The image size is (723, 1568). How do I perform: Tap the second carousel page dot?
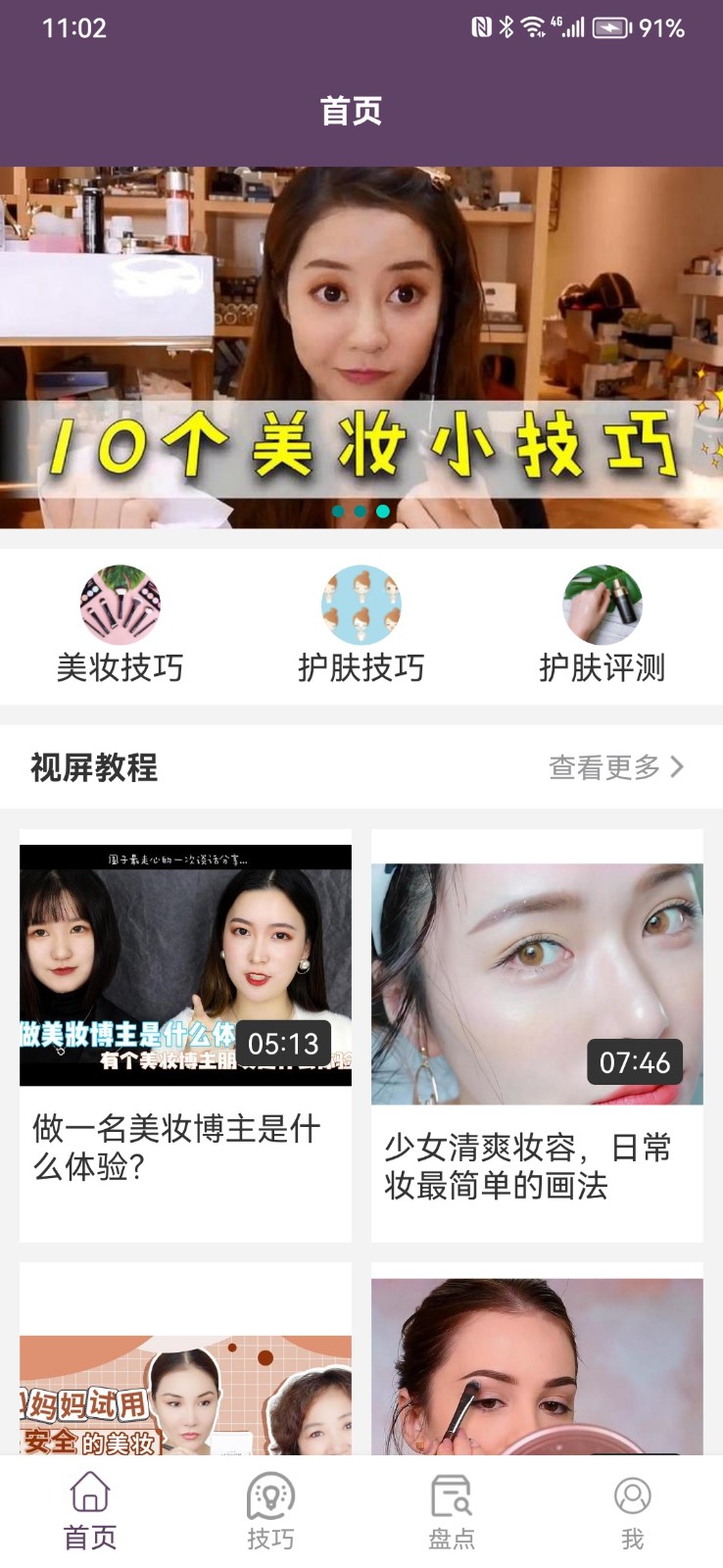(x=361, y=511)
